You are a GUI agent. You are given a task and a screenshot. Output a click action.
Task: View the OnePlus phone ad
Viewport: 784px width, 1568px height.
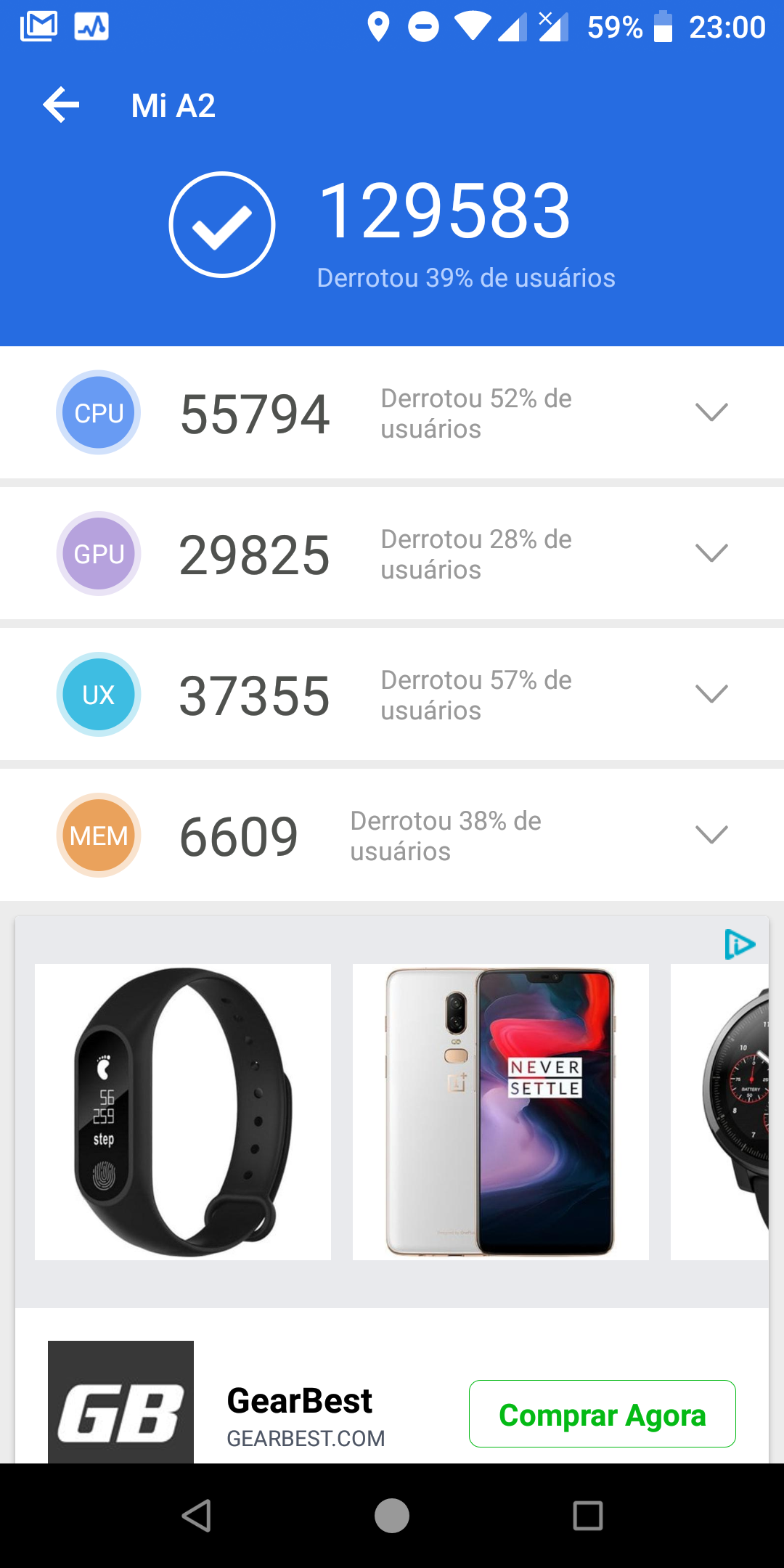pos(500,1112)
